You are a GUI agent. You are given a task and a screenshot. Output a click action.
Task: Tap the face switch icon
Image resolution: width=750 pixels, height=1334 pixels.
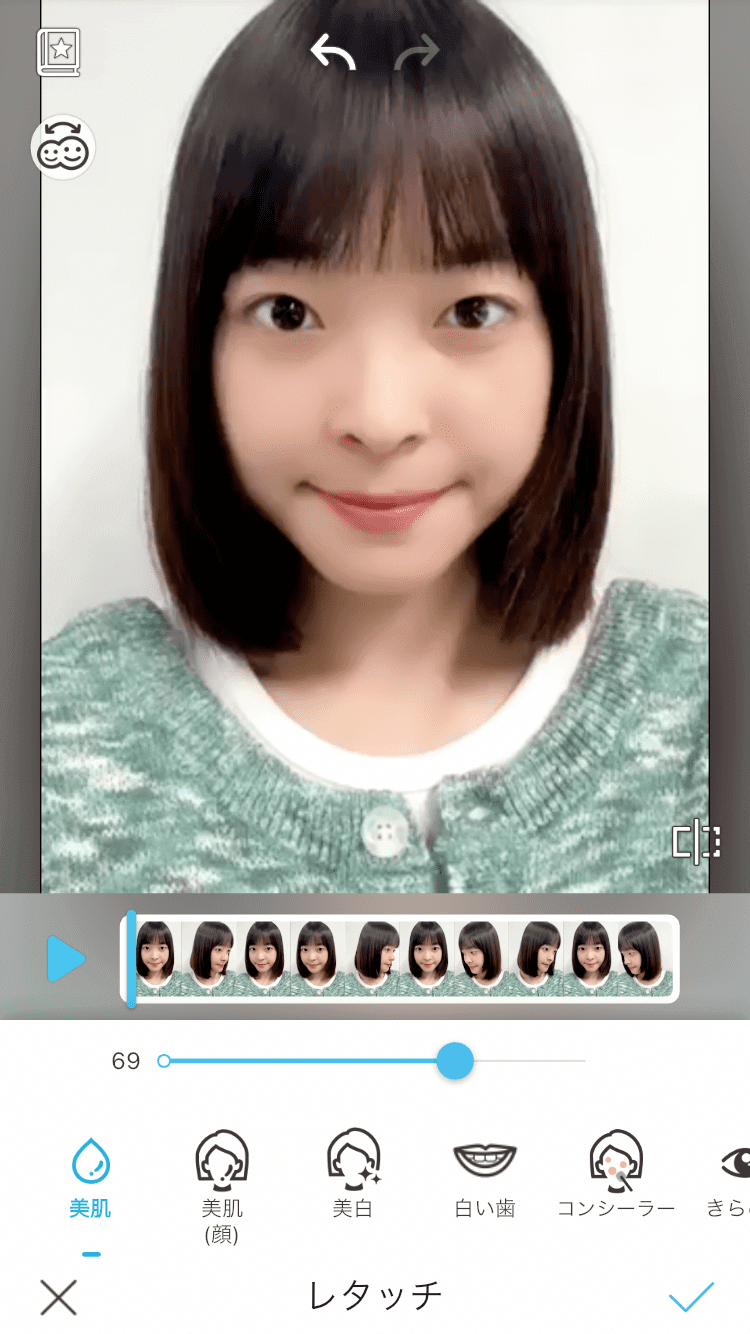pyautogui.click(x=63, y=148)
